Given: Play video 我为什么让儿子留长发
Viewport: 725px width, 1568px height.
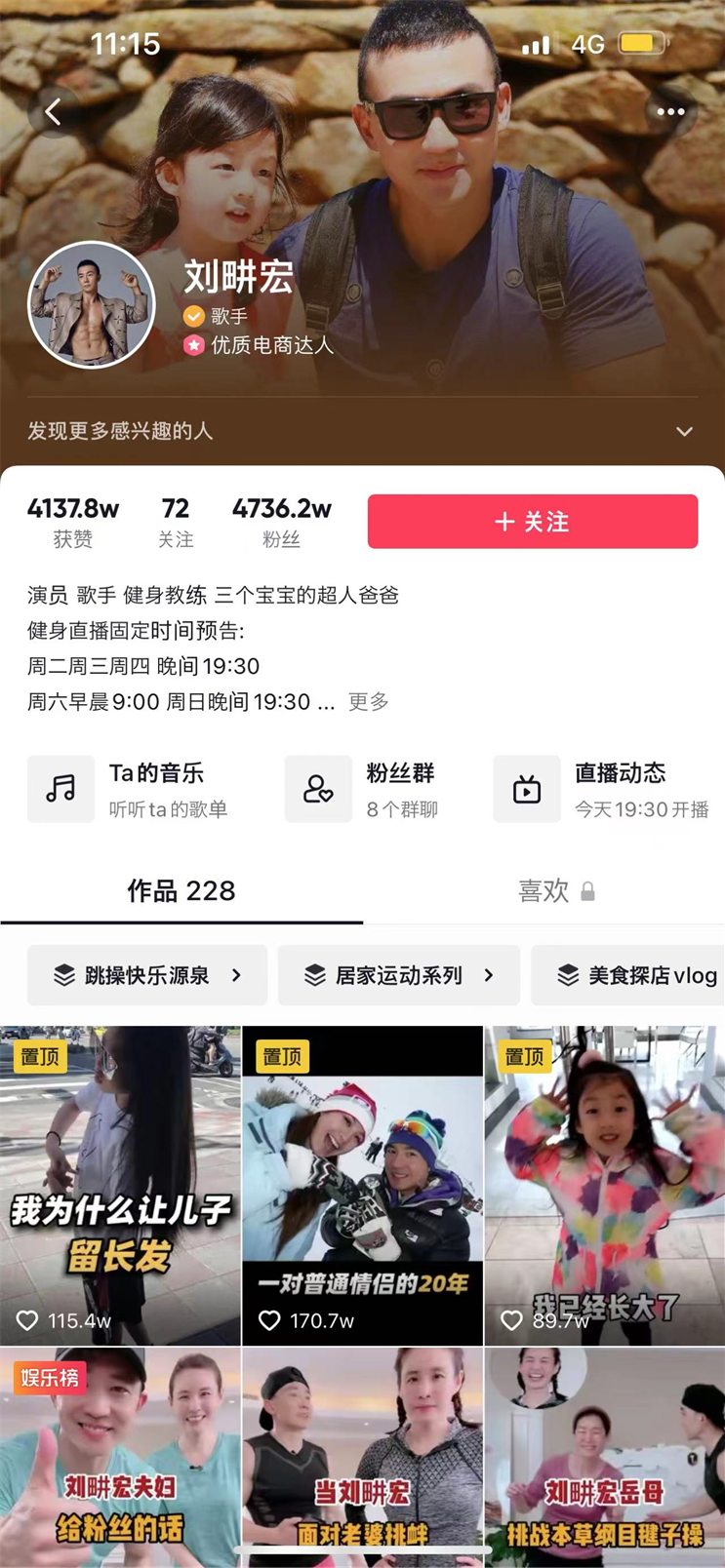Looking at the screenshot, I should (120, 1185).
